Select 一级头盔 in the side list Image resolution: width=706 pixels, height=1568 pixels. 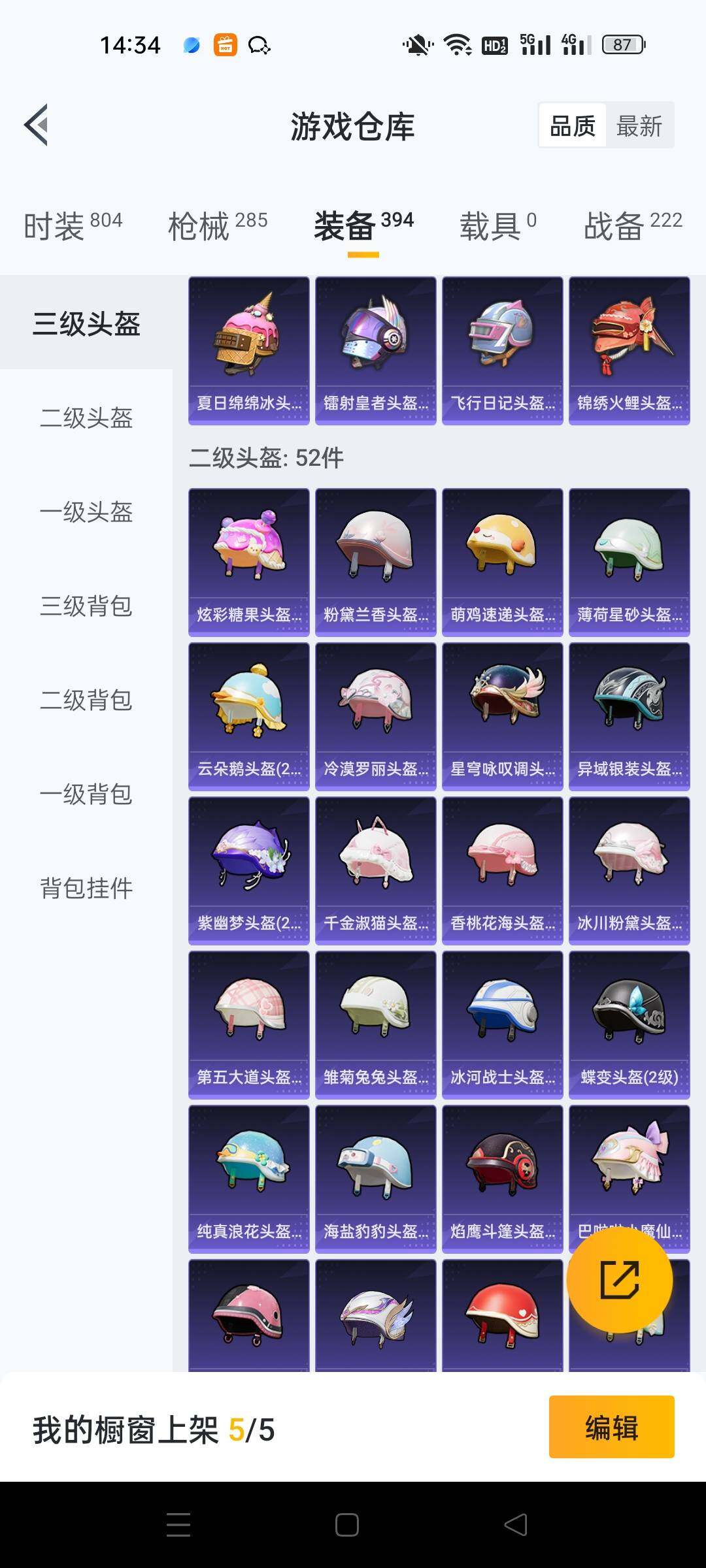point(86,512)
